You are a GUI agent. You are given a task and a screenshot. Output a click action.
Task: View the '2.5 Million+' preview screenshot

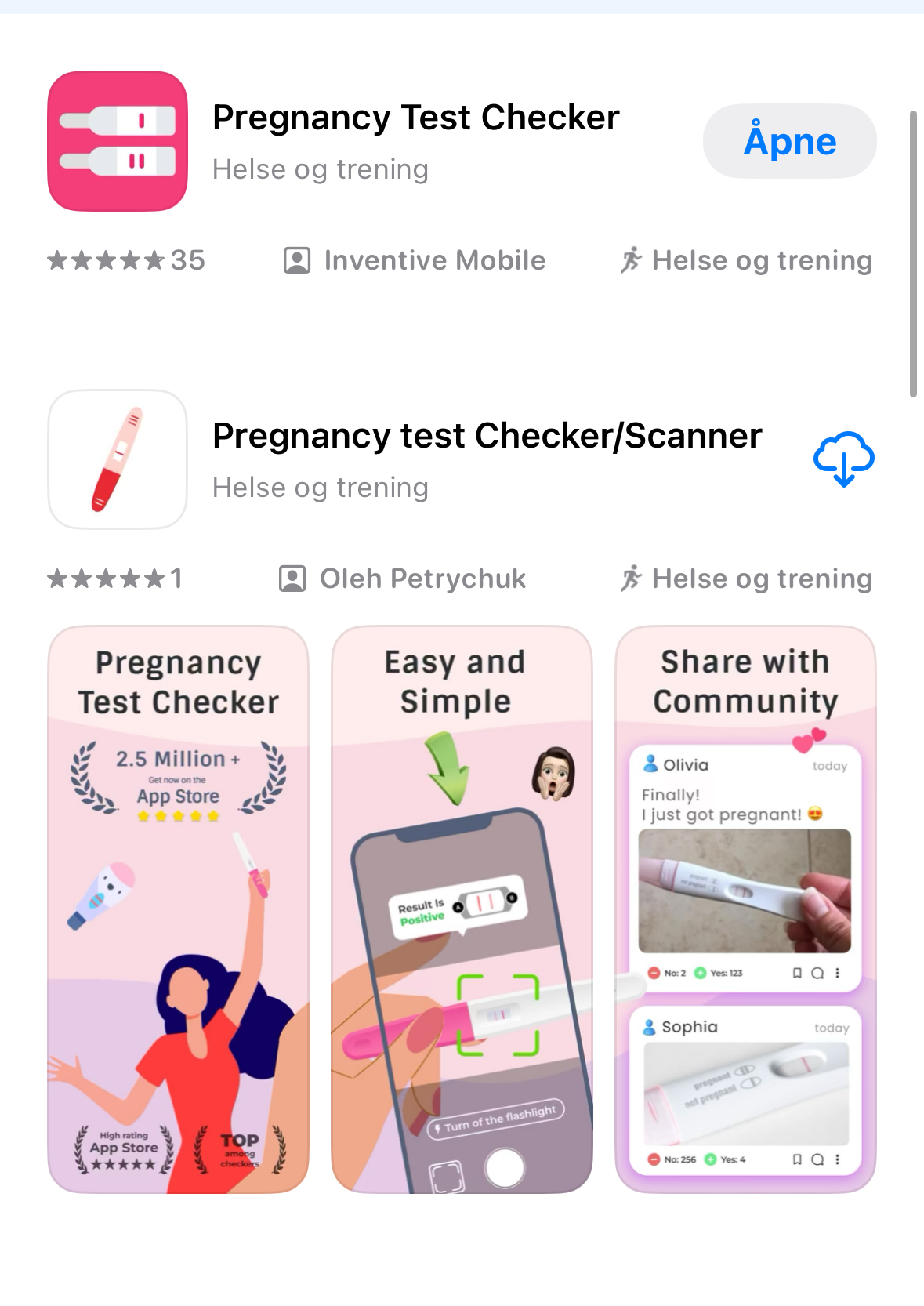(x=179, y=909)
